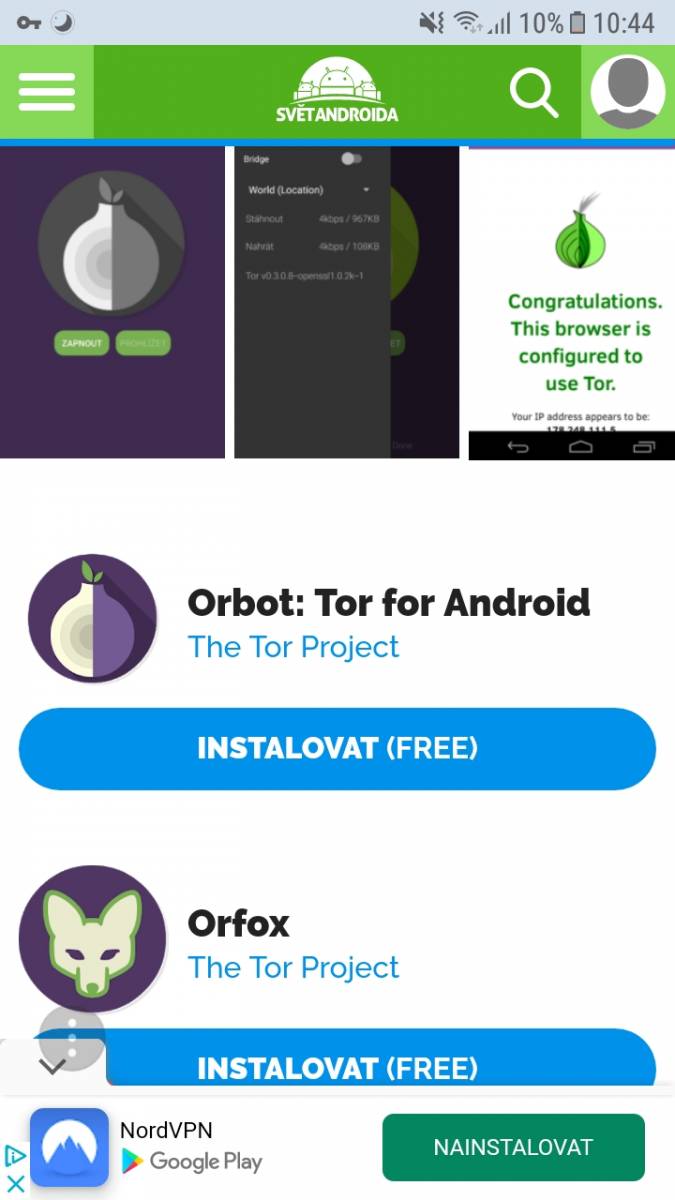Image resolution: width=675 pixels, height=1200 pixels.
Task: Go to the Svět Androida homepage logo
Action: pyautogui.click(x=337, y=91)
